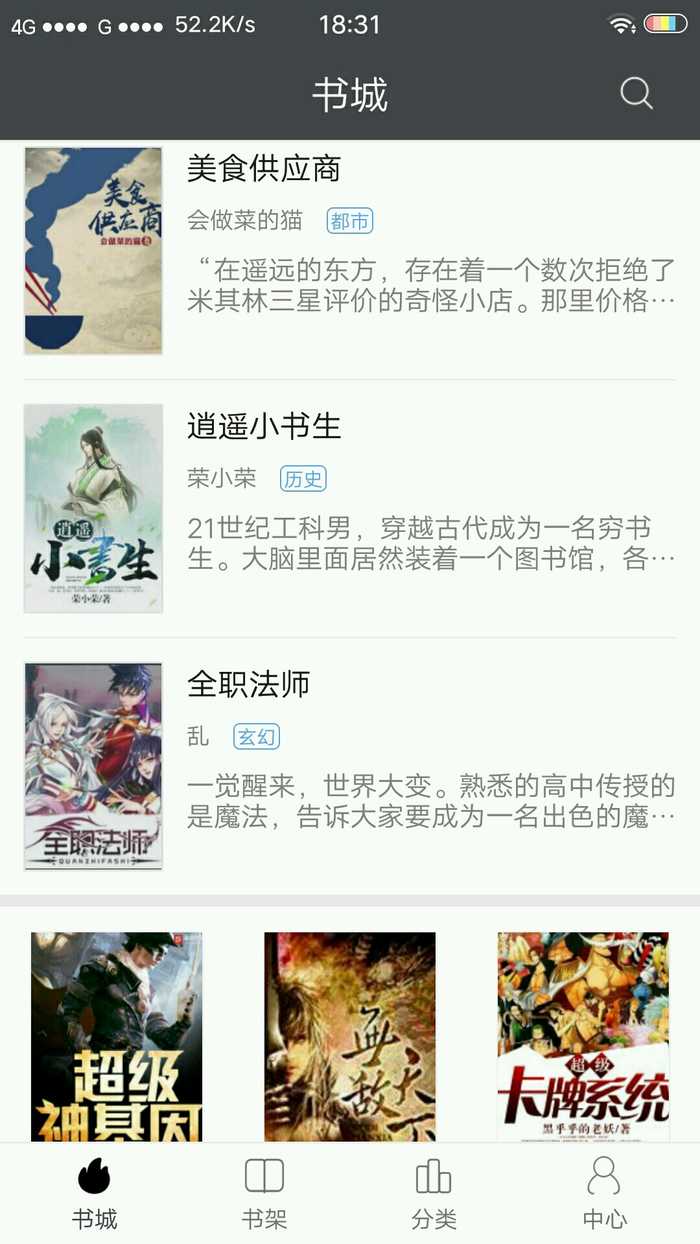Screen dimensions: 700x1244
Task: View the 超级卡牌系统 book cover
Action: click(583, 1036)
